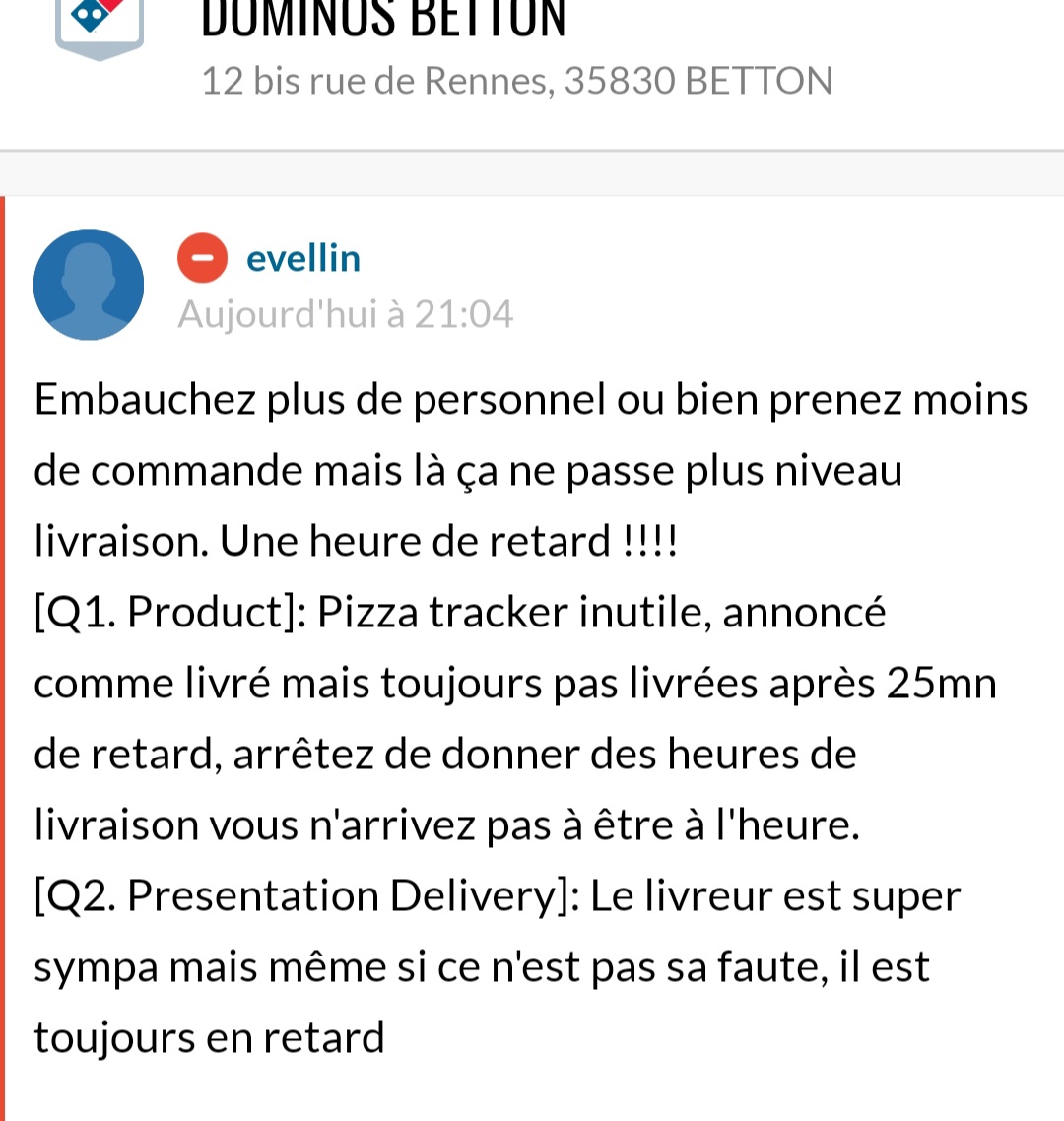Screen dimensions: 1064x1121
Task: Tap evellin's profile avatar
Action: [89, 285]
